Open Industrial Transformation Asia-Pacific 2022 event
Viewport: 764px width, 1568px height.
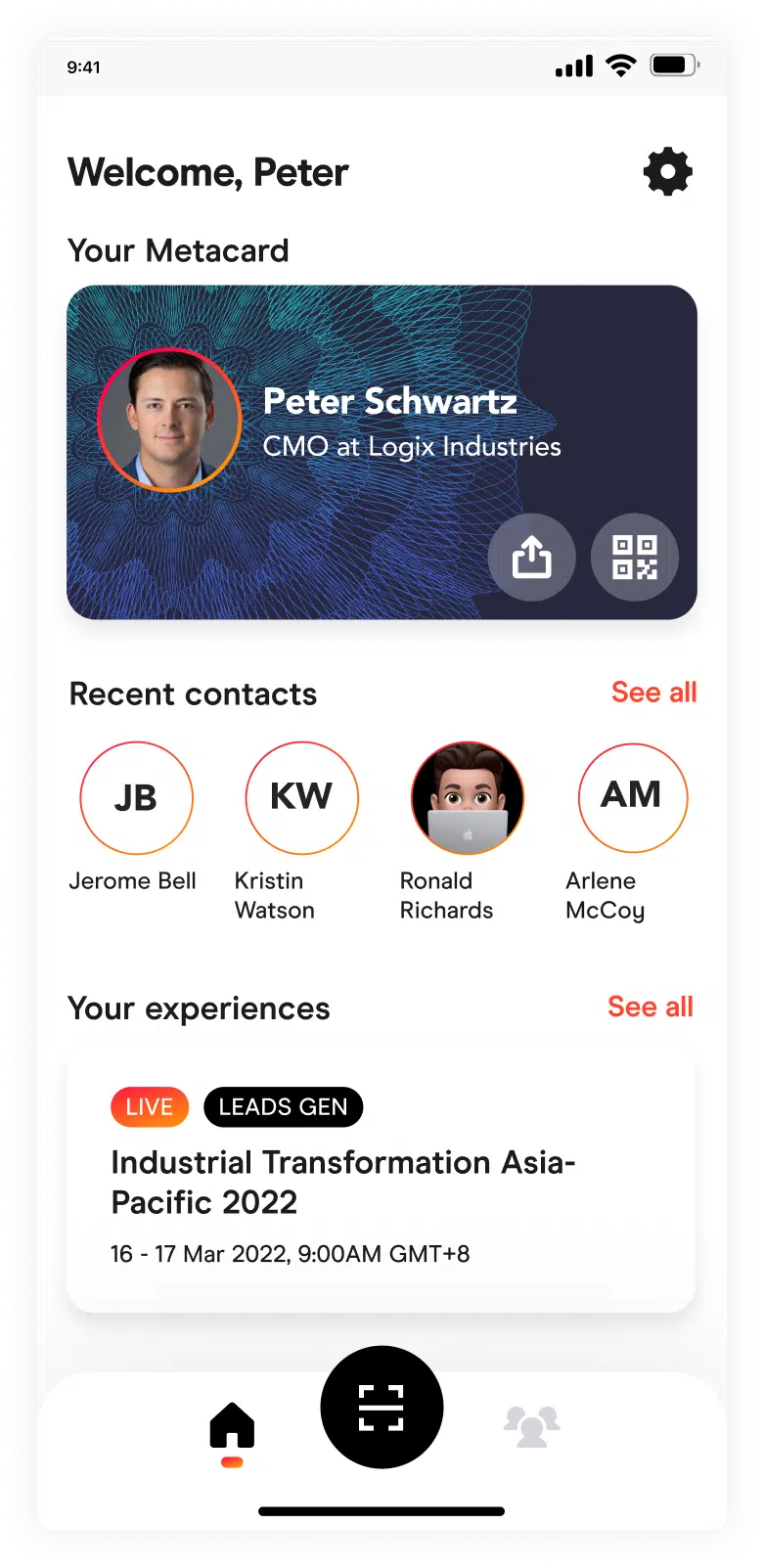(x=381, y=1182)
